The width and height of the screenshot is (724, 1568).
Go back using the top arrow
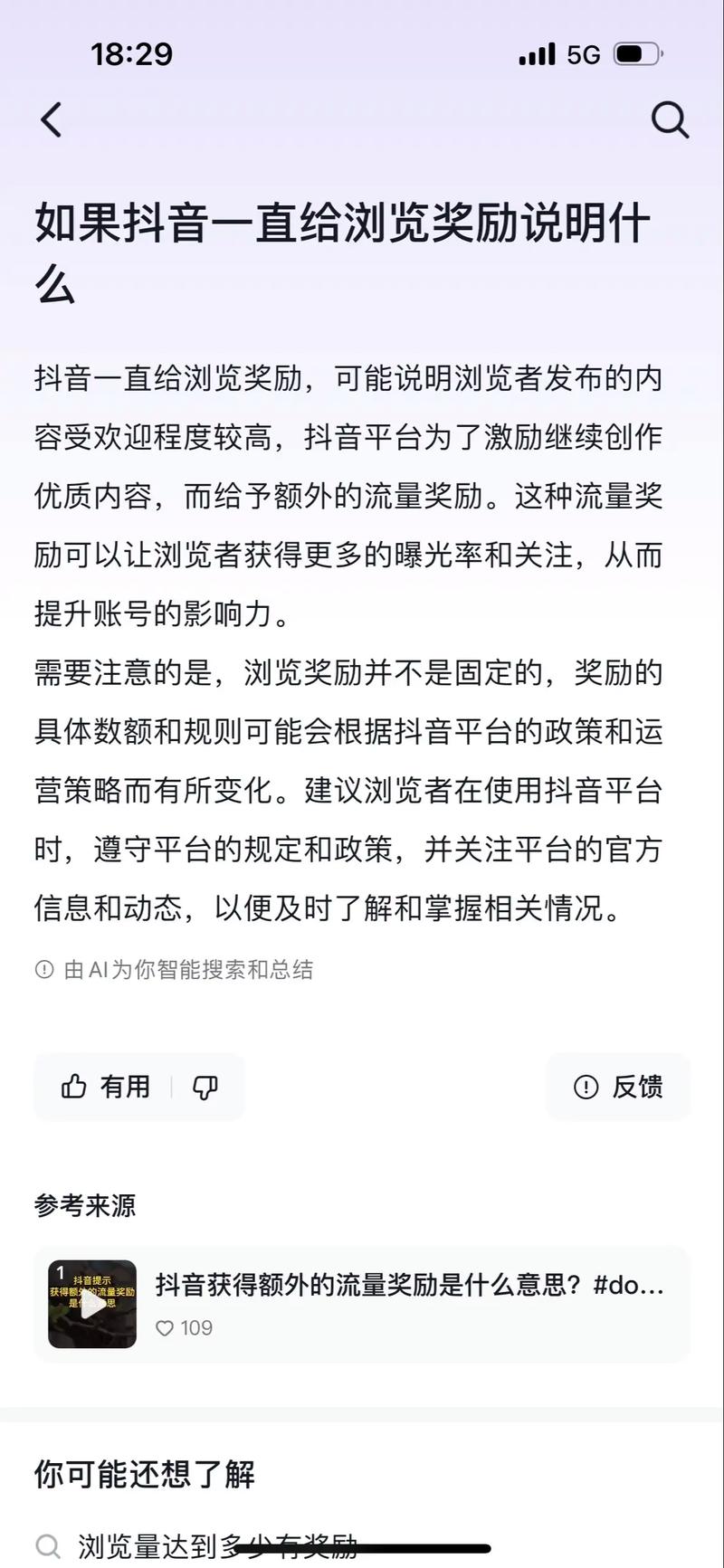52,119
